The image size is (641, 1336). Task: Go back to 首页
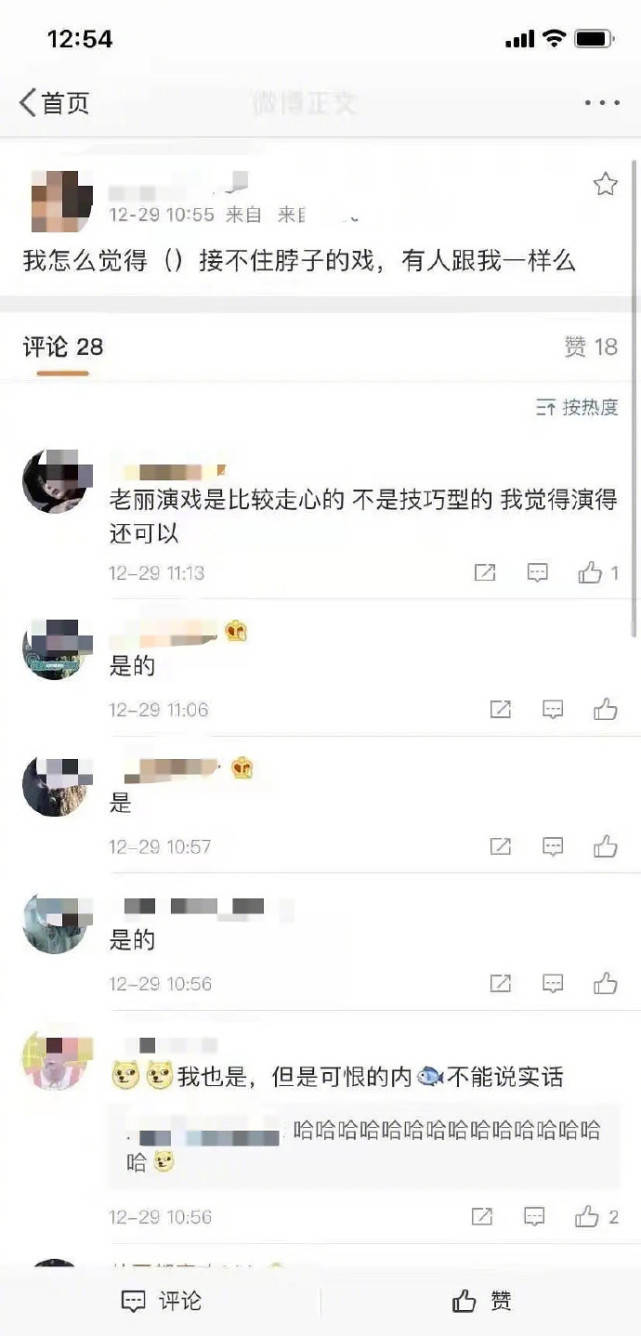tap(55, 102)
